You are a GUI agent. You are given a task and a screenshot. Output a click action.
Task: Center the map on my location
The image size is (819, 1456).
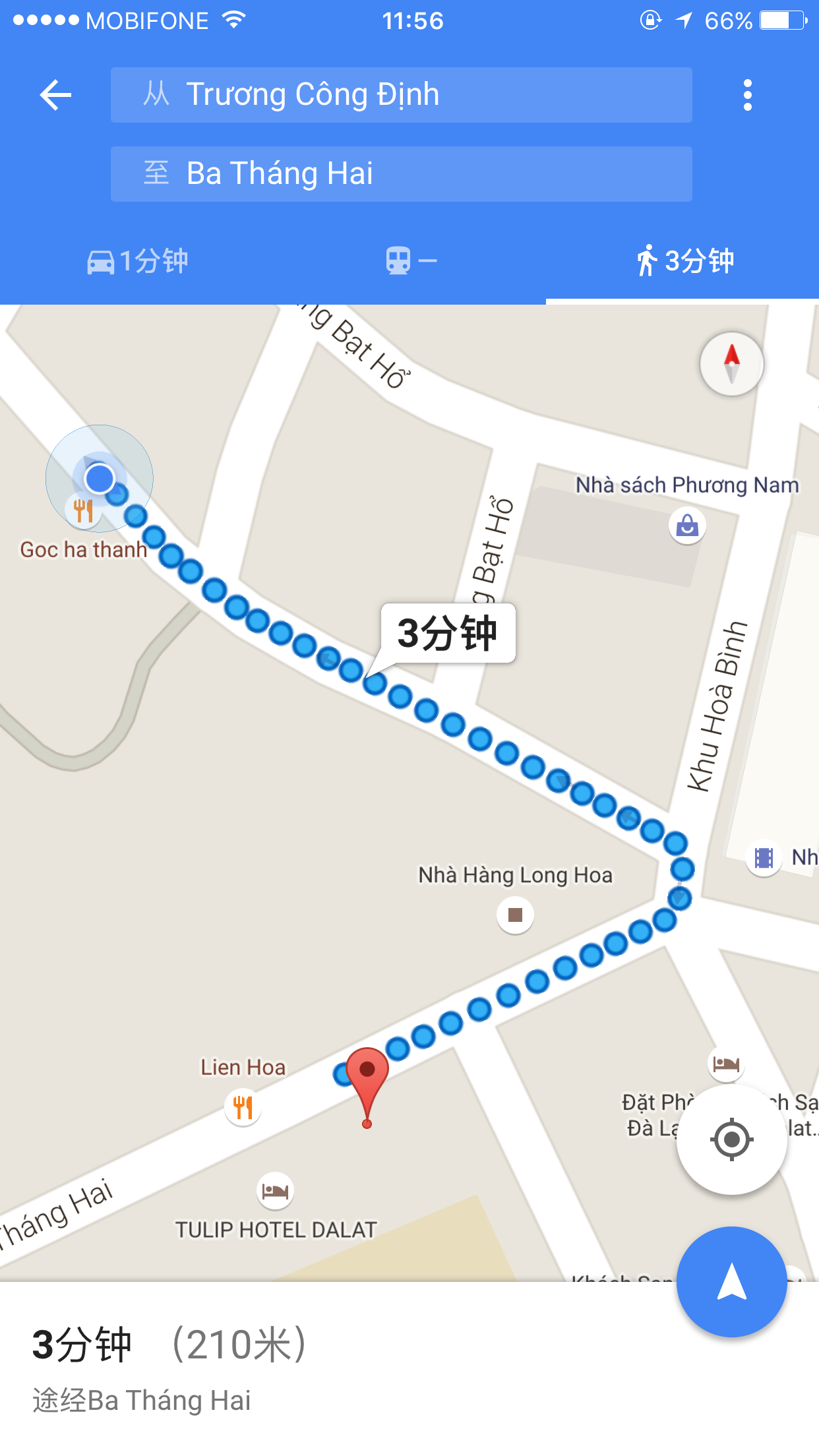click(731, 1139)
